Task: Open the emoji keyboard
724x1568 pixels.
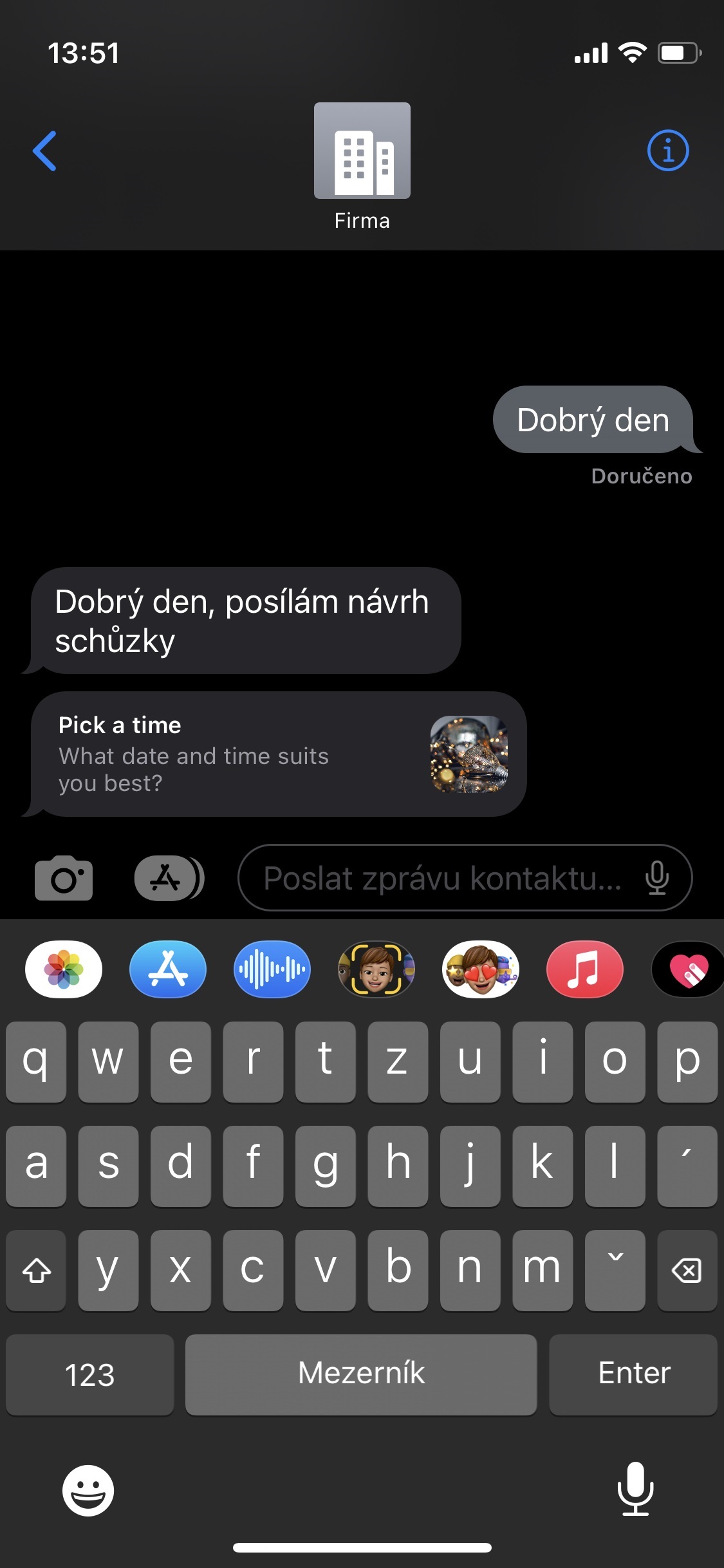Action: coord(88,1490)
